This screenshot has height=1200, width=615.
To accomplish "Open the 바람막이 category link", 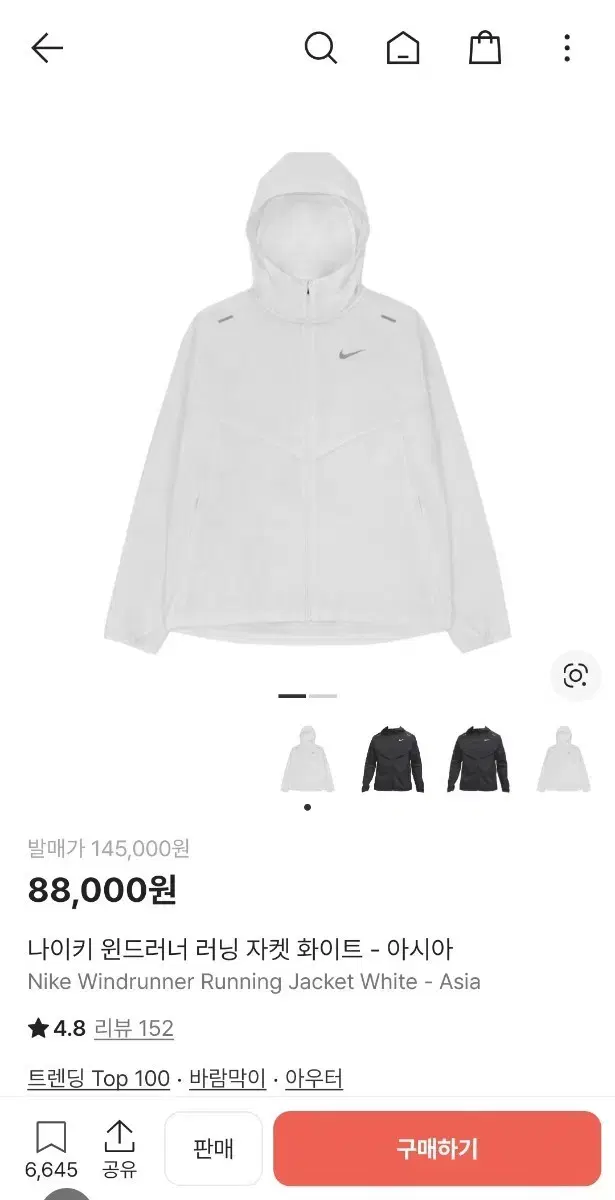I will [228, 1079].
